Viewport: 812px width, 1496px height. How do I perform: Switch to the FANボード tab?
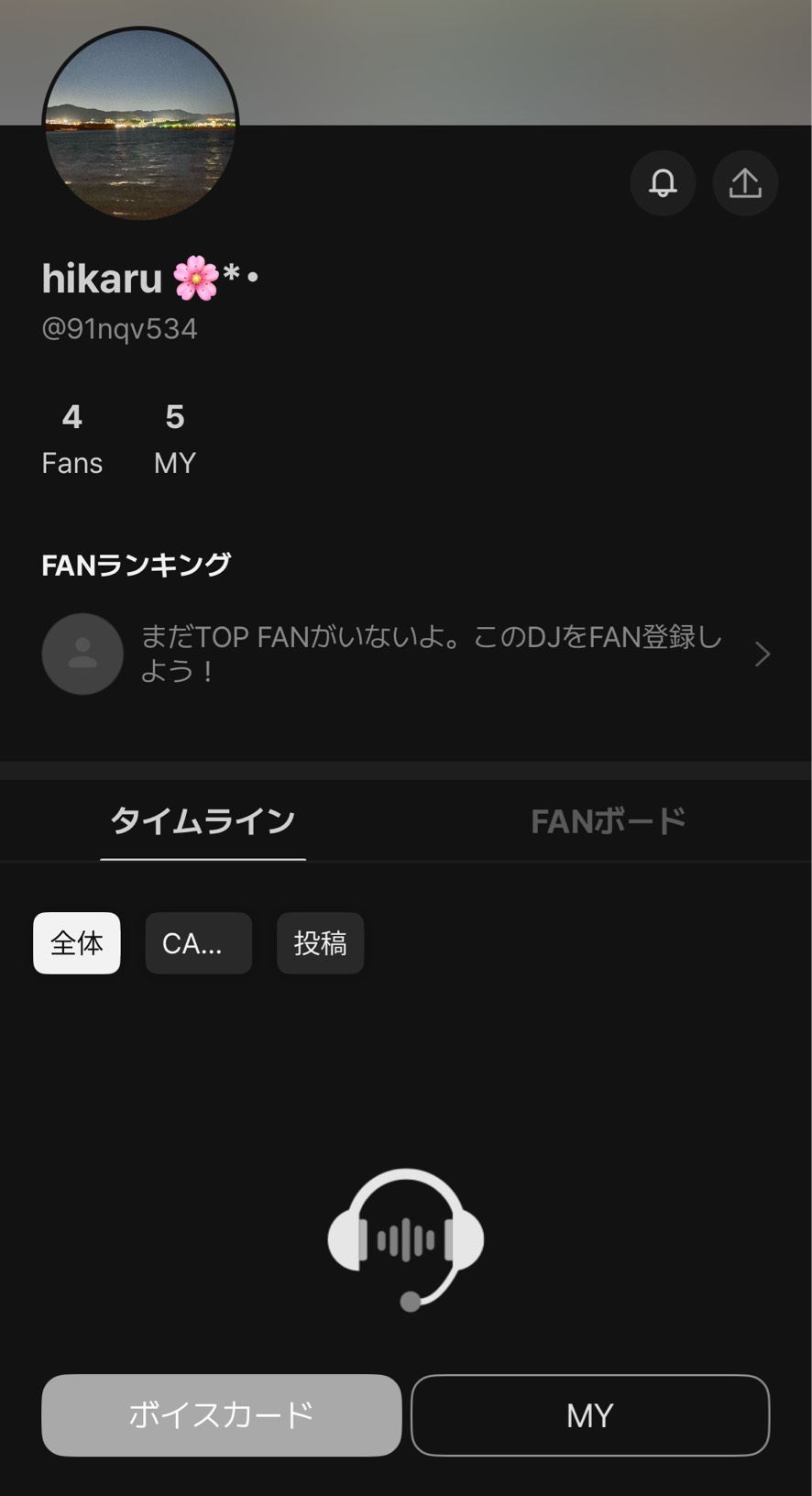click(x=609, y=821)
